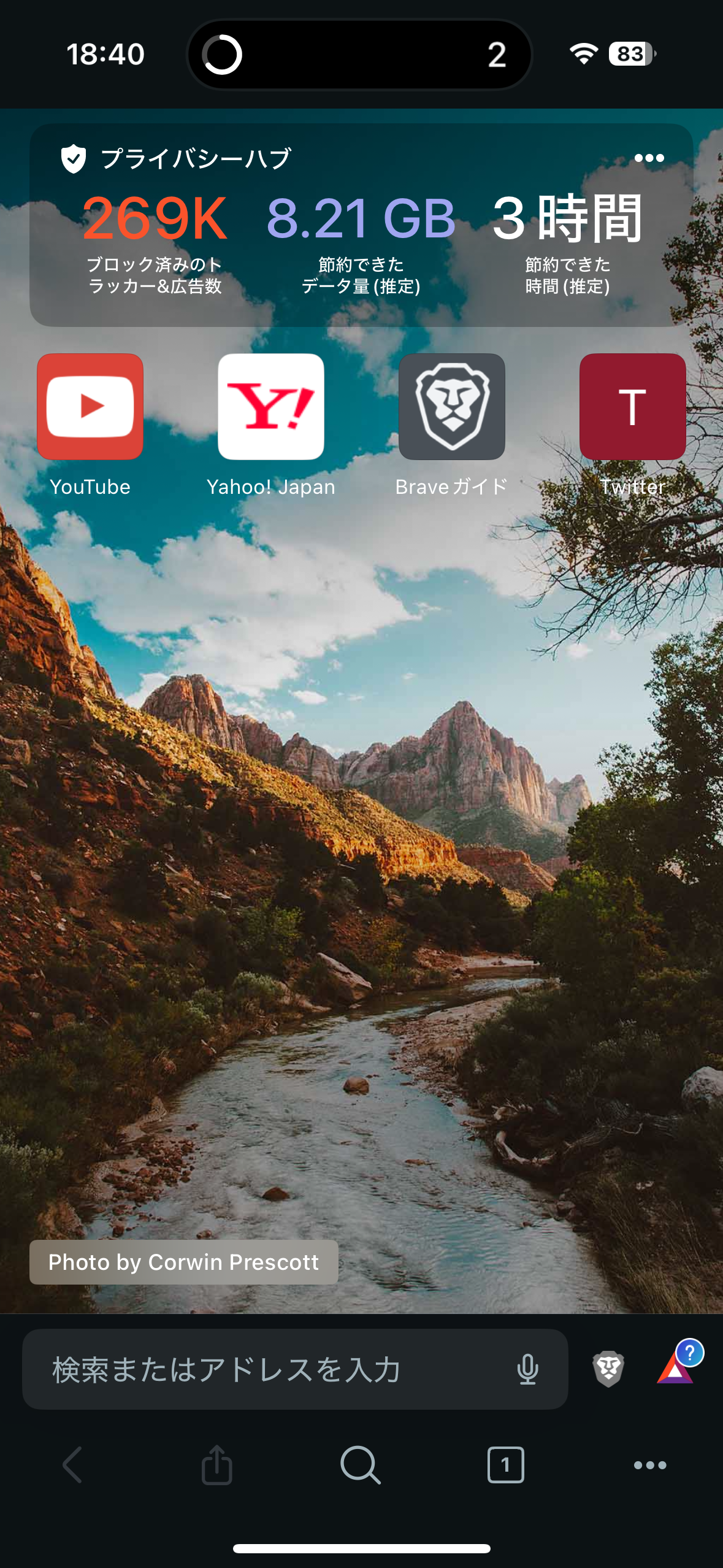Start voice search with the microphone
This screenshot has height=1568, width=723.
[527, 1369]
